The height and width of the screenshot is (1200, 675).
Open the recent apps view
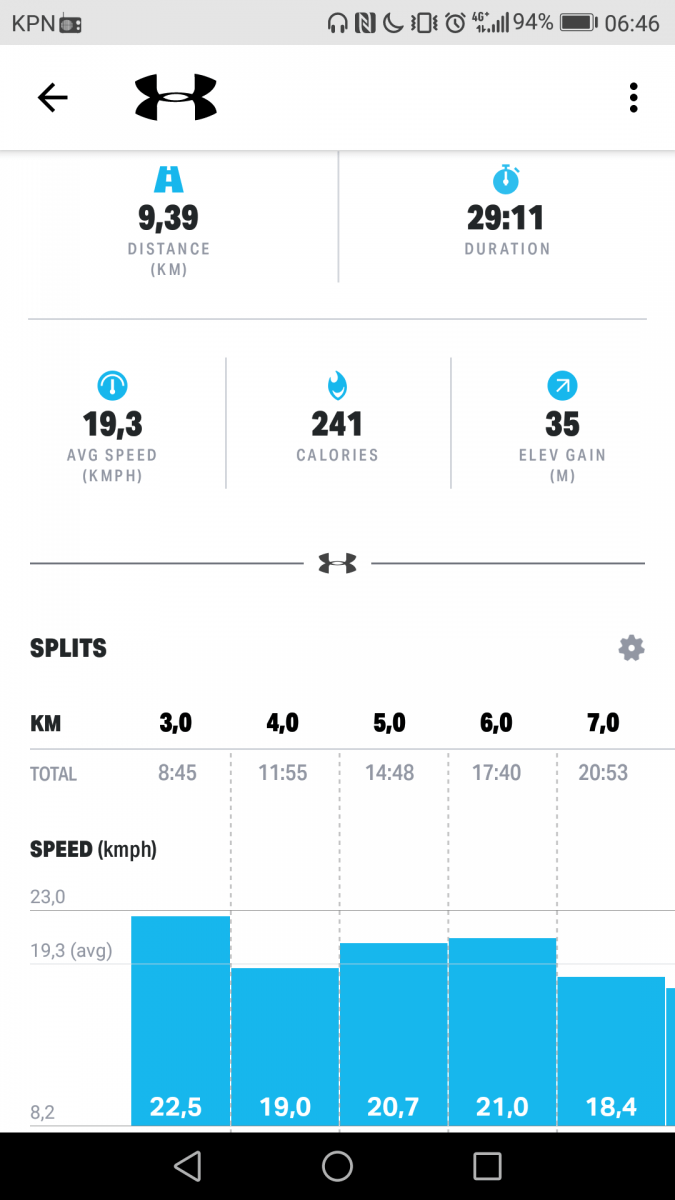[487, 1166]
